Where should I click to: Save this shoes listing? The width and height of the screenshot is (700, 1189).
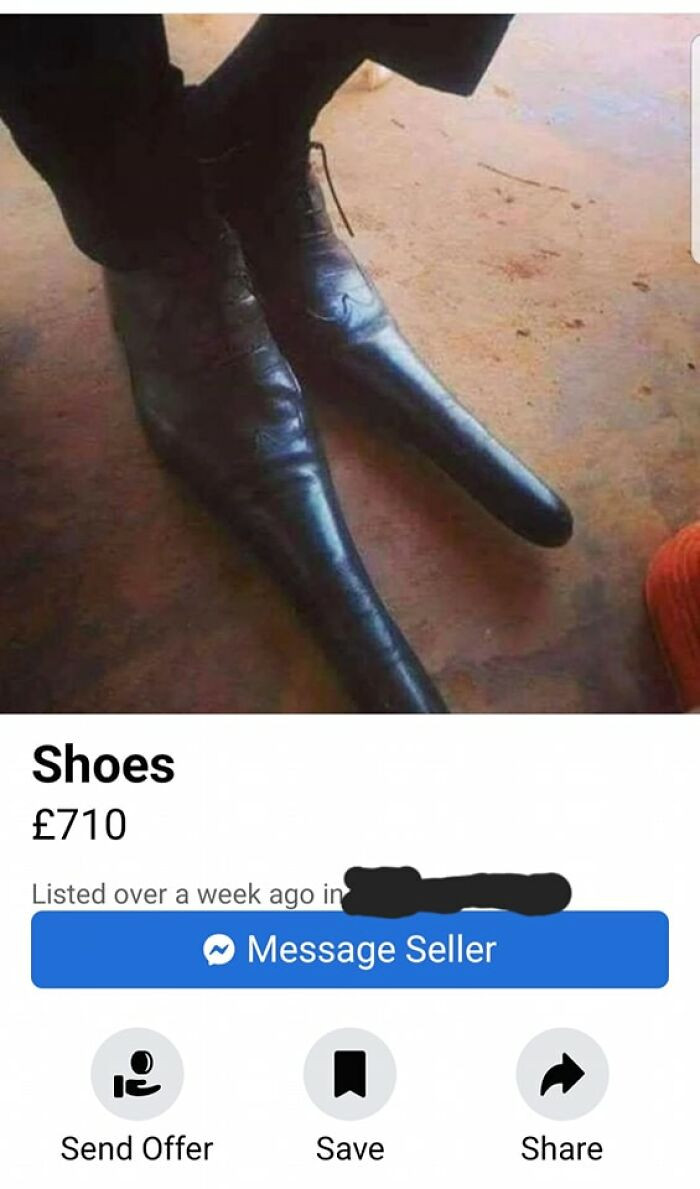(x=349, y=1075)
